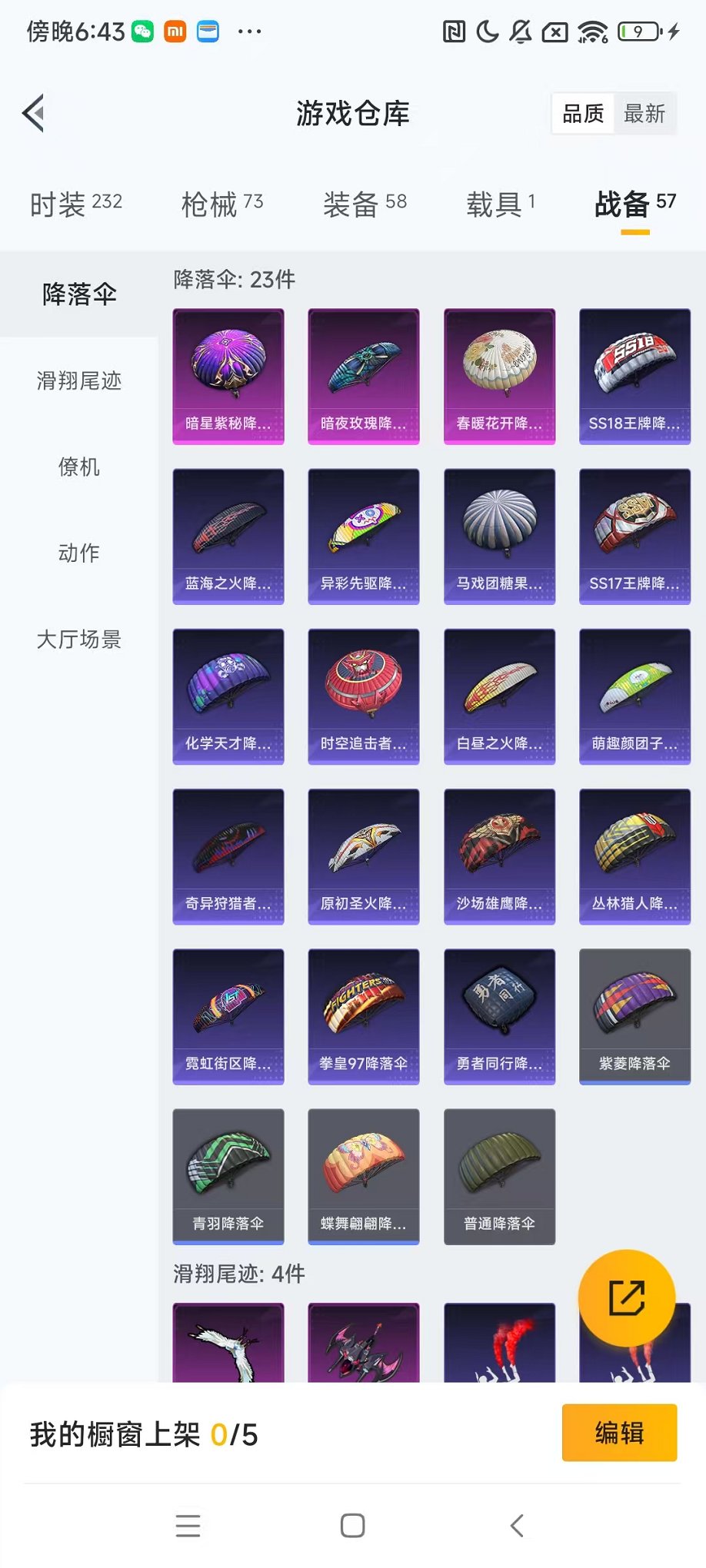
Task: Tap the orange floating share button
Action: pyautogui.click(x=626, y=1298)
